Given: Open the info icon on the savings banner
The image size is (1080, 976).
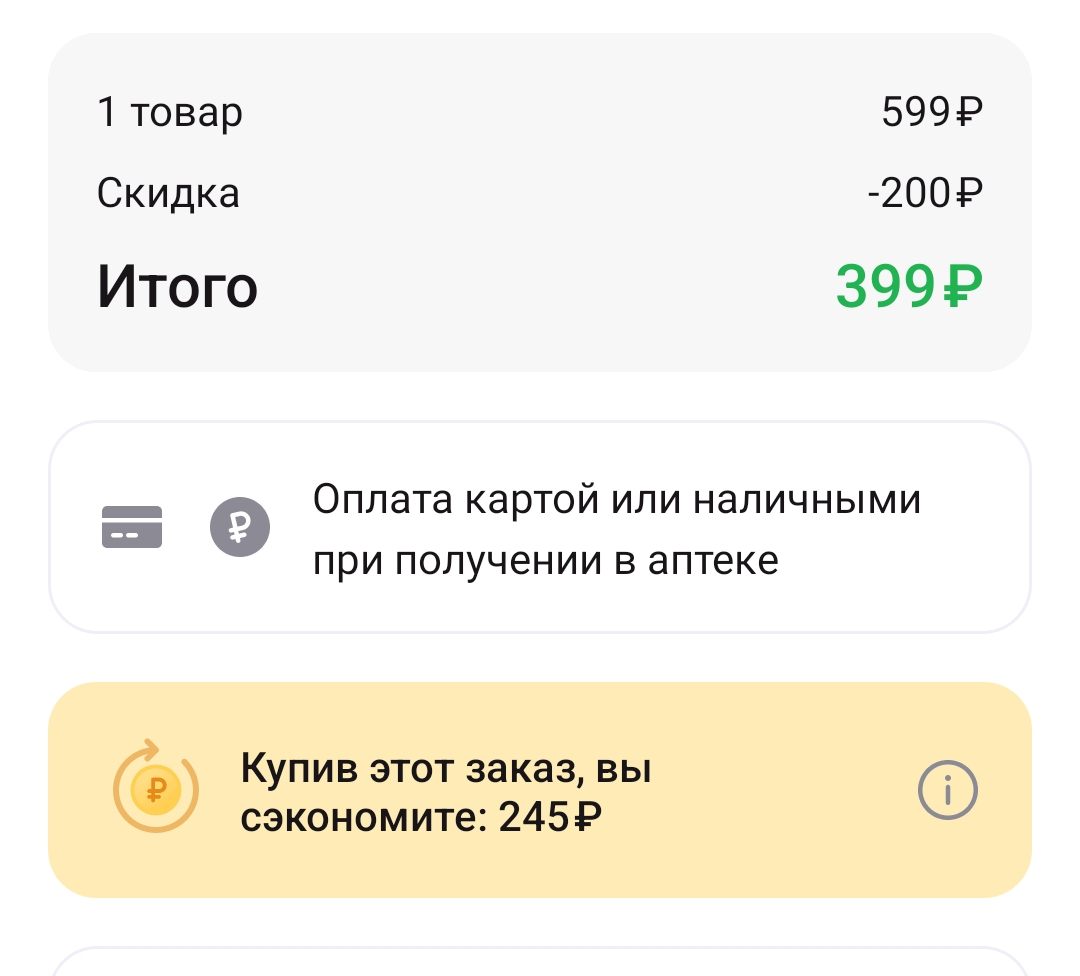Looking at the screenshot, I should tap(947, 790).
